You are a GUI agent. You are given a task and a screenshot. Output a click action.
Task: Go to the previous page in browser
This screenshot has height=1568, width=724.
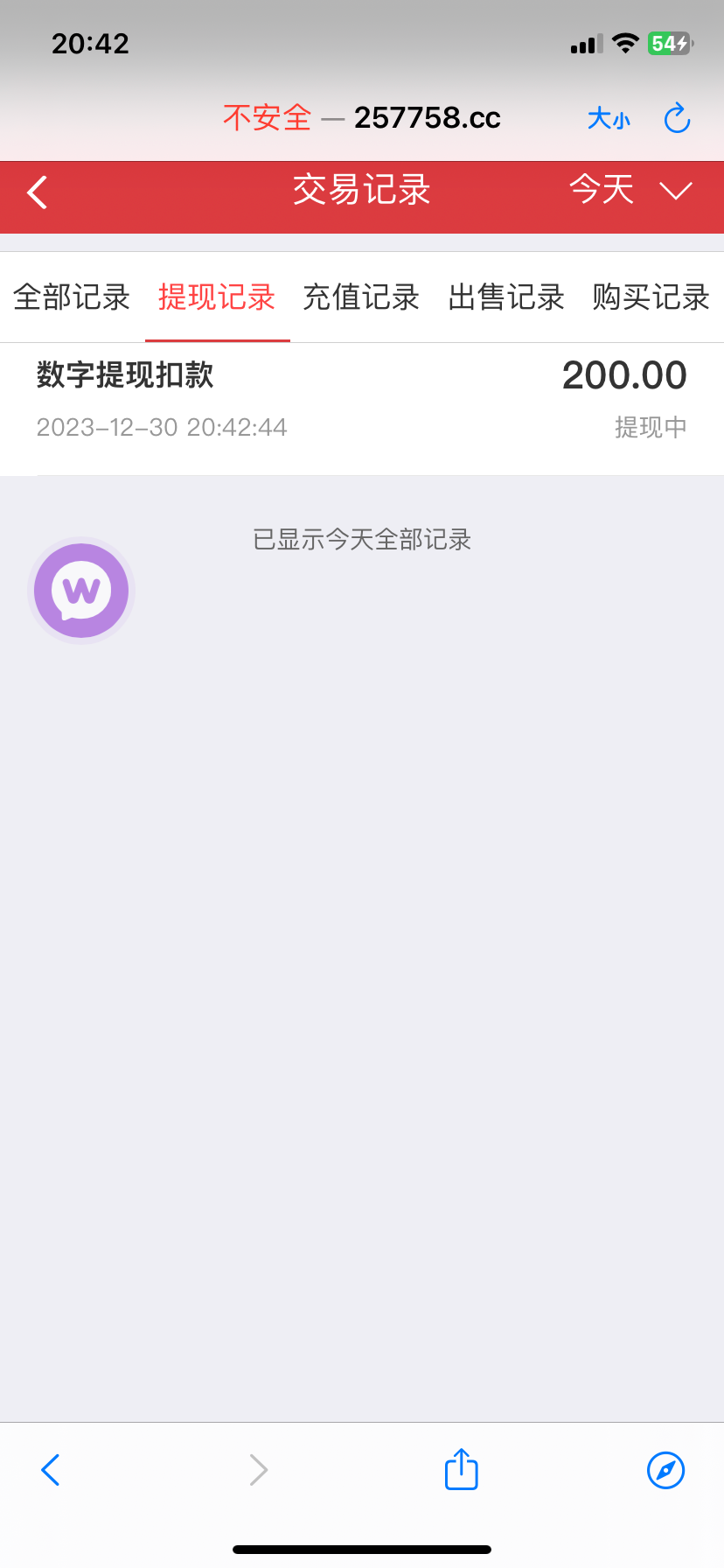coord(51,1470)
